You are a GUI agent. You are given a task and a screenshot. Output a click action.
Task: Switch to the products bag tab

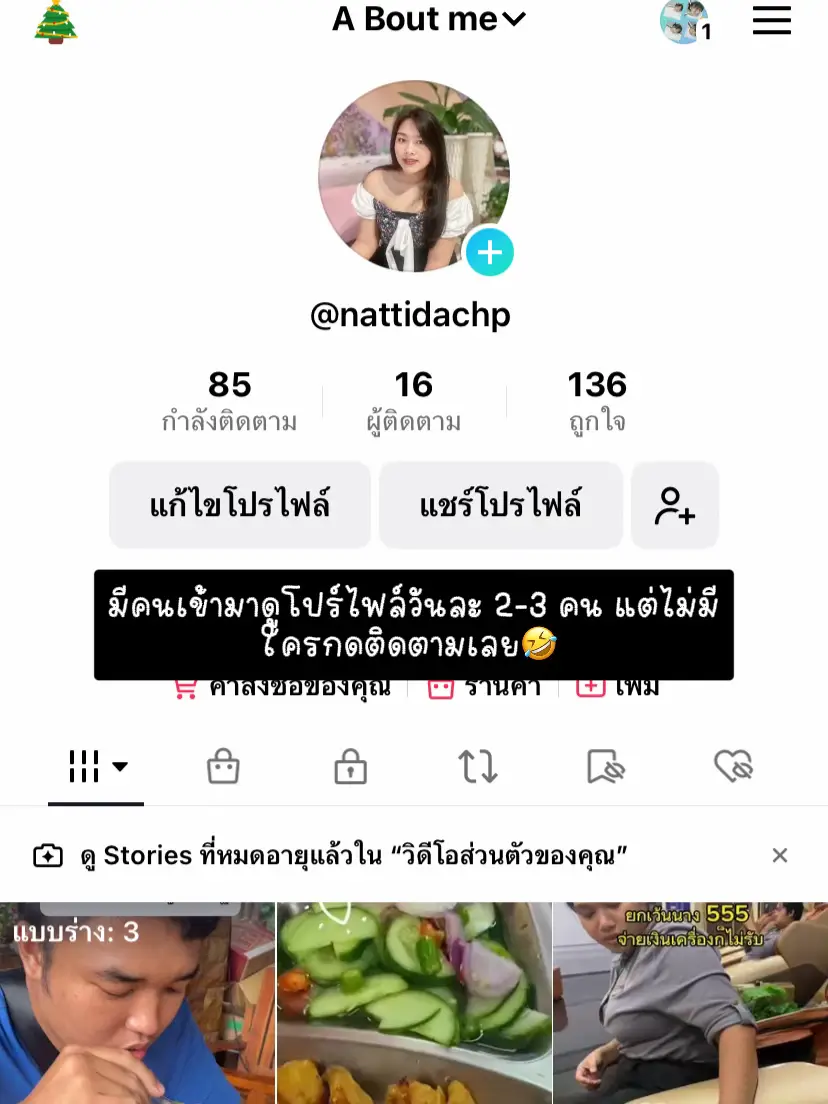click(223, 766)
